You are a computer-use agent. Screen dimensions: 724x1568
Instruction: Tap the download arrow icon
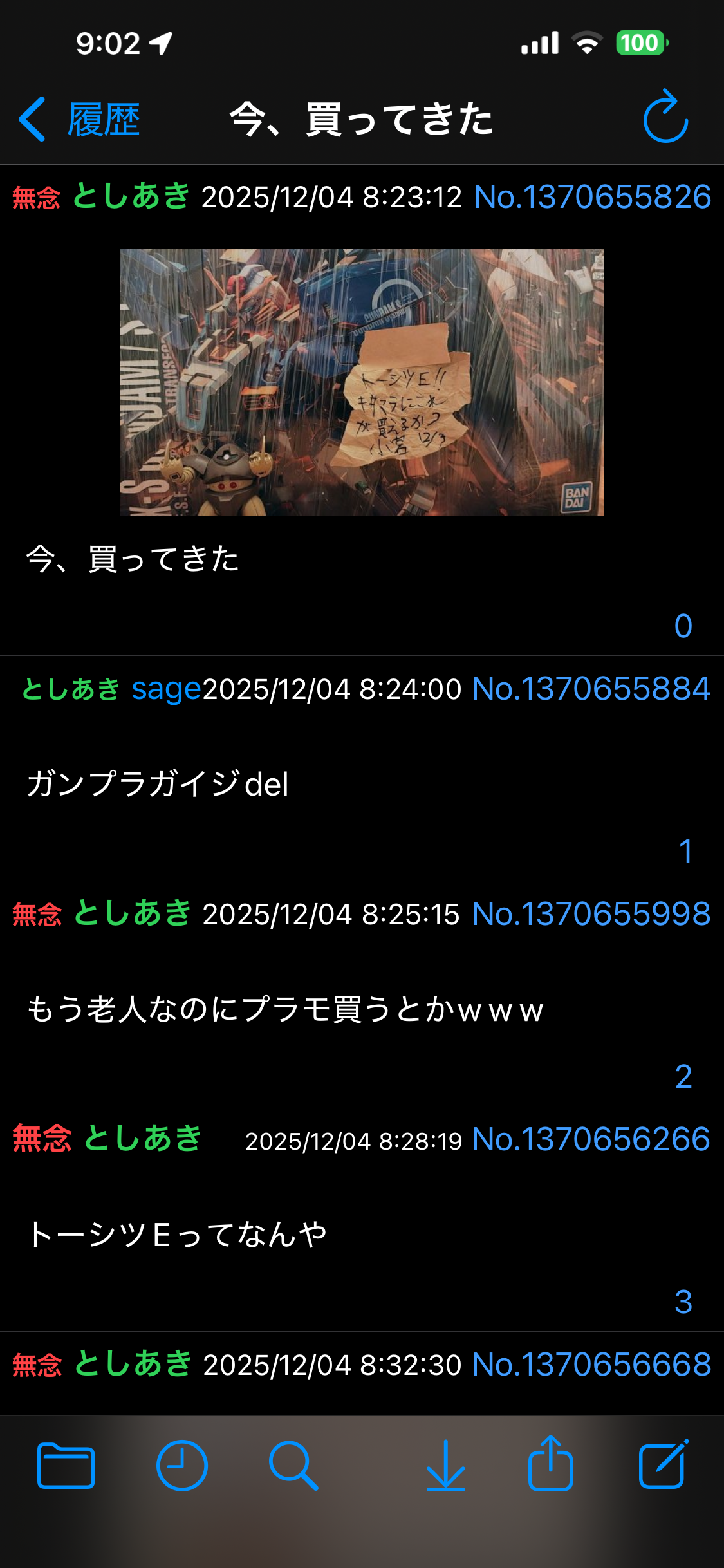(445, 1466)
